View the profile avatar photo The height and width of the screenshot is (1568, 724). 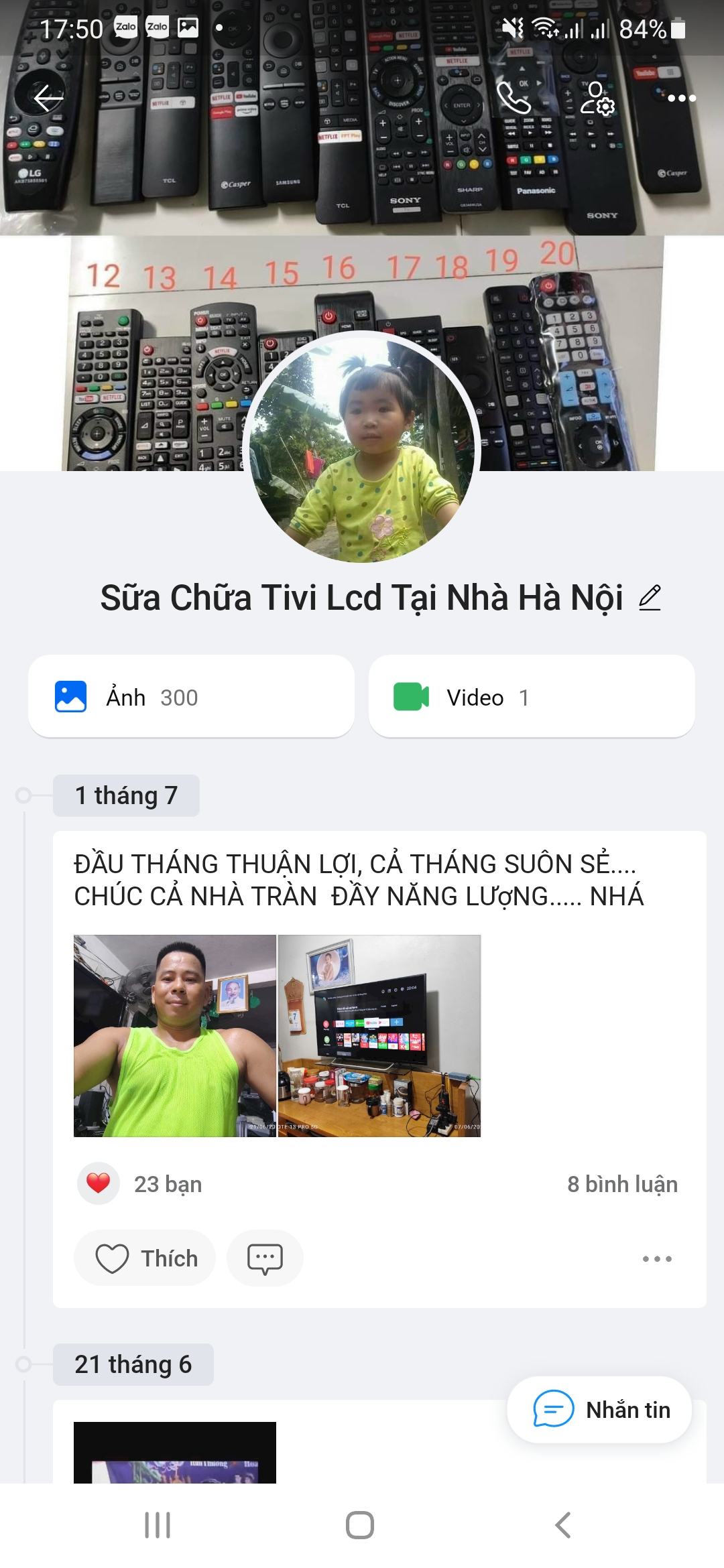point(362,448)
